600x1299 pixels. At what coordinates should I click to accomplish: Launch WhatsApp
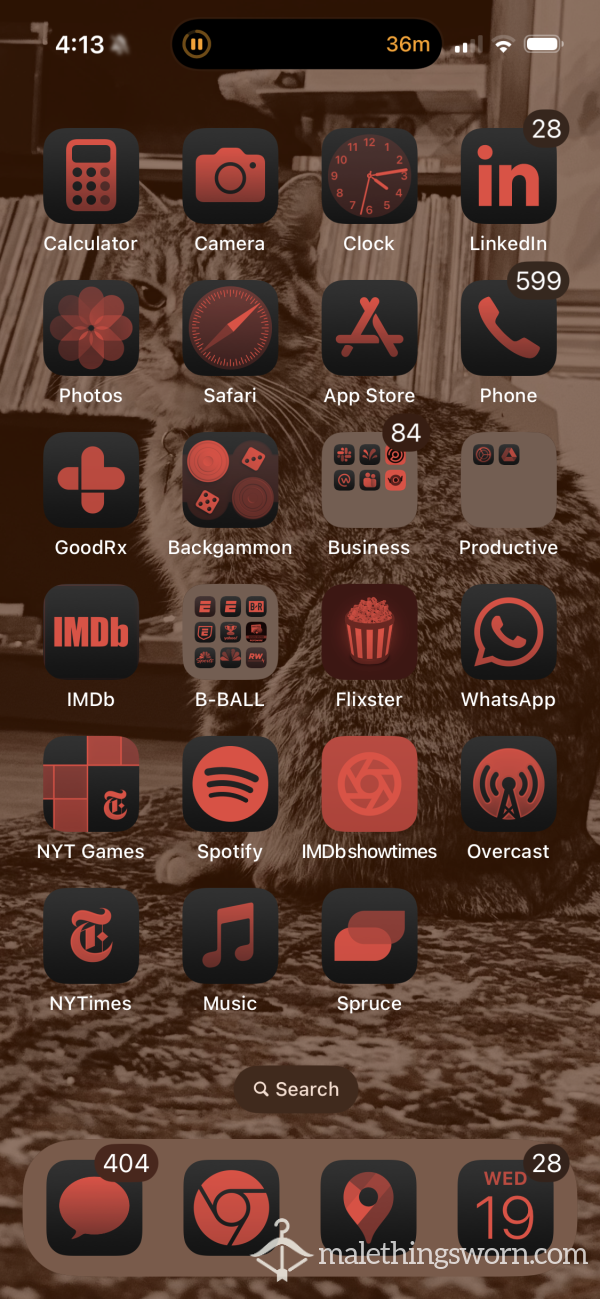(508, 632)
